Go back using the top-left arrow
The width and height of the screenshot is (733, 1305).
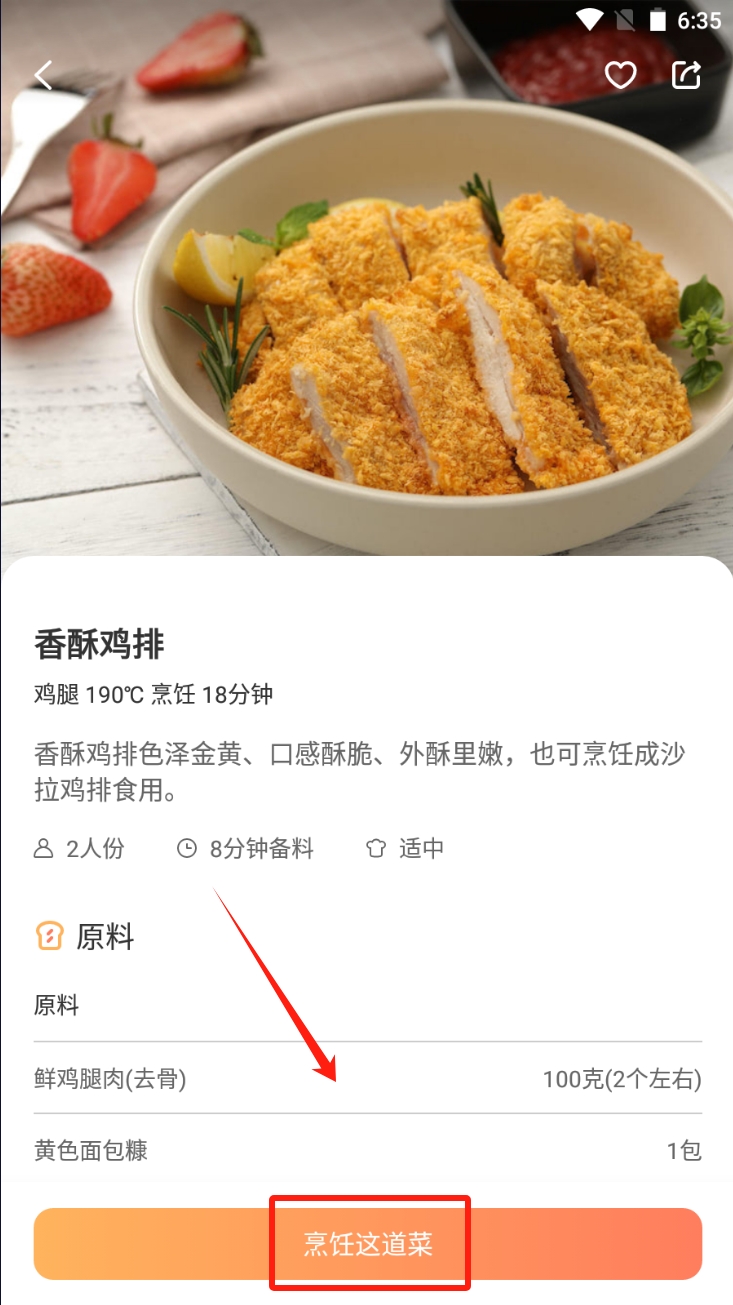coord(43,76)
